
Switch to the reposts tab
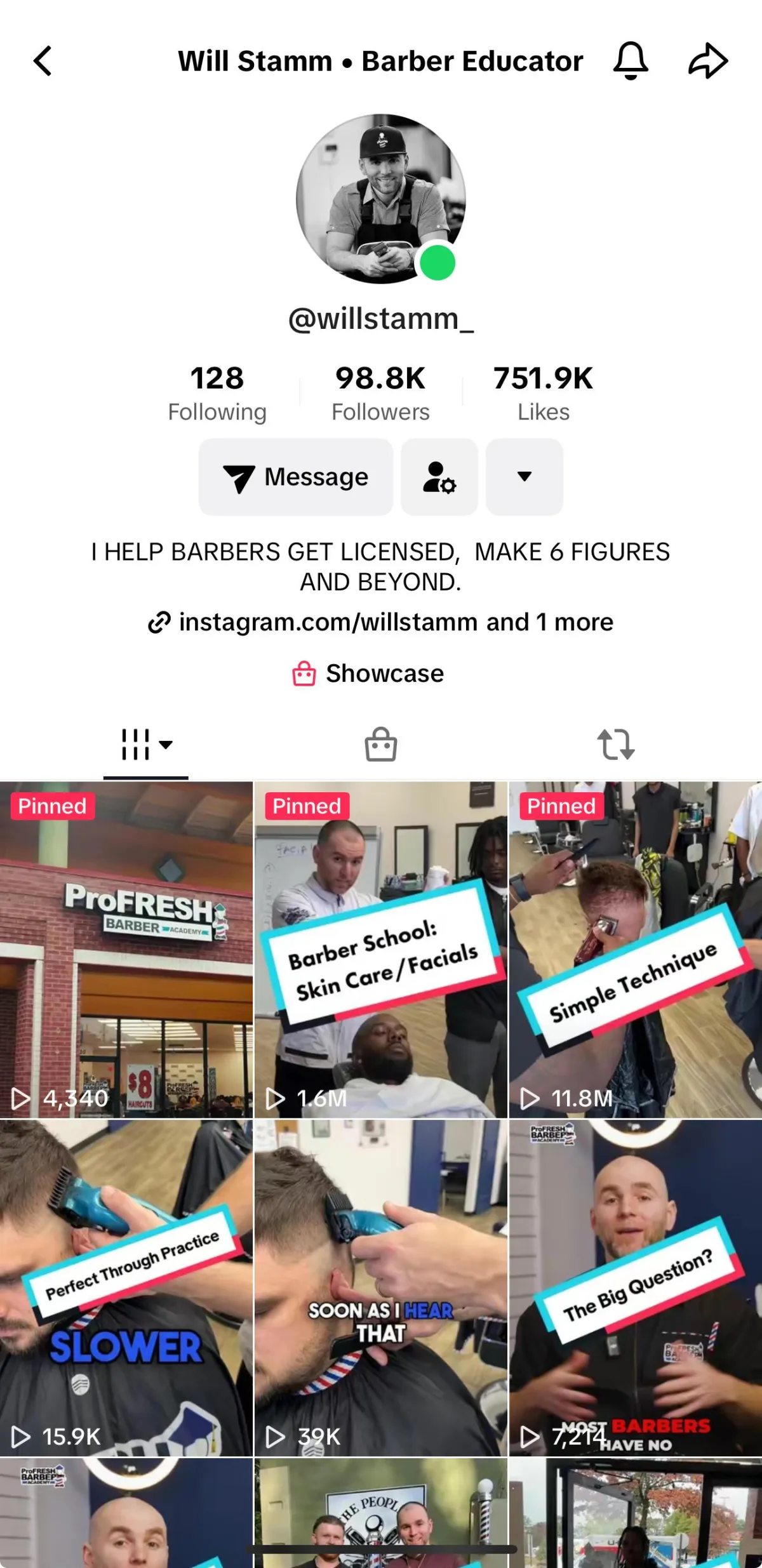(x=615, y=744)
